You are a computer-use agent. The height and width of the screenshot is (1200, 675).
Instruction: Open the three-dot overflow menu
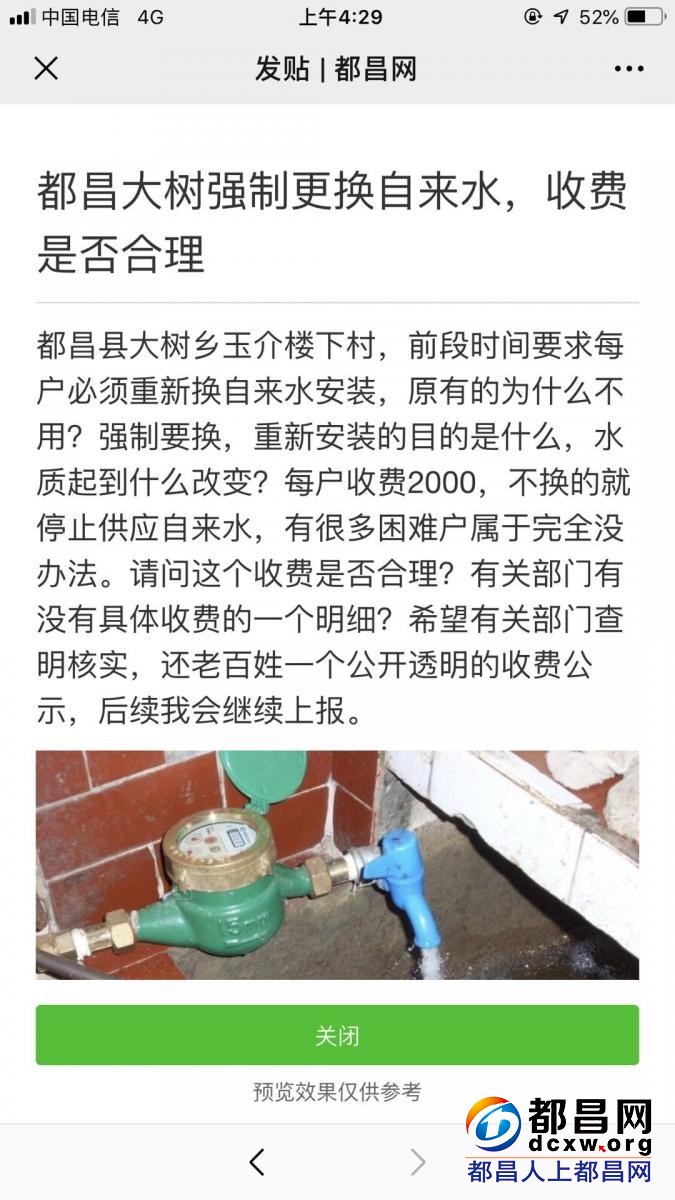pos(629,69)
